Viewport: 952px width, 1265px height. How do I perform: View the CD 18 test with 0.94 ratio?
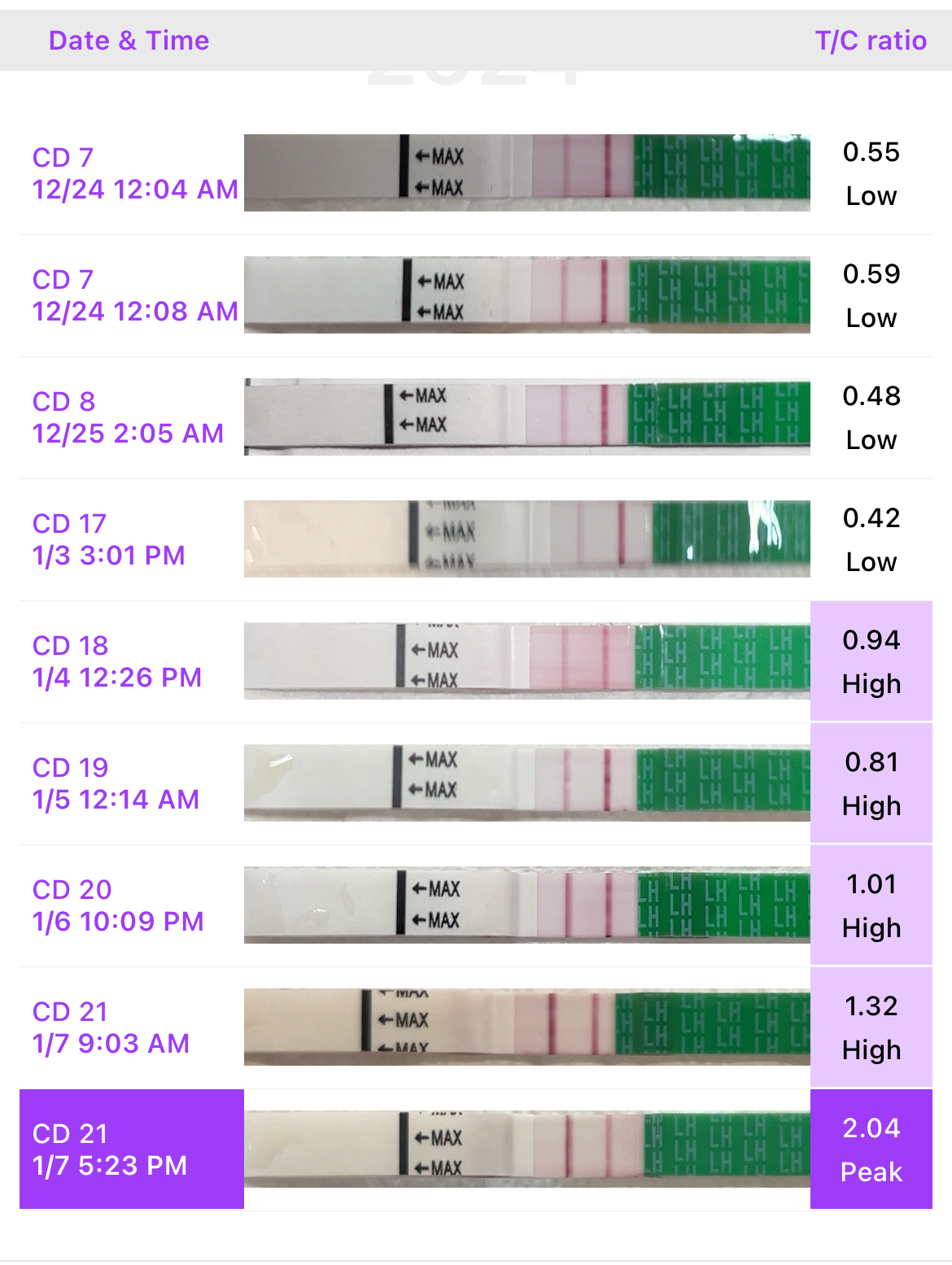coord(117,661)
